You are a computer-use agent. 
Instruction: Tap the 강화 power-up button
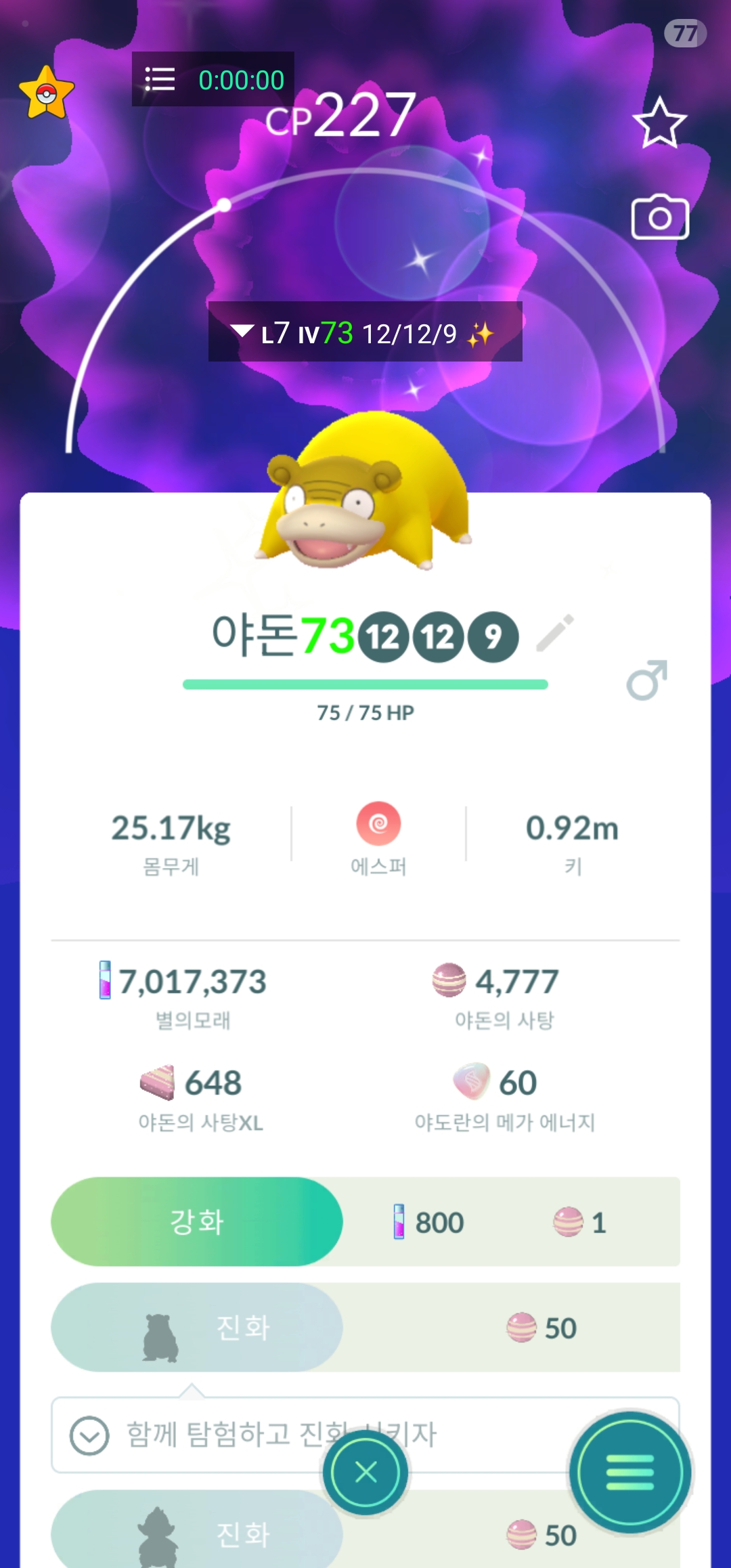click(x=197, y=1222)
